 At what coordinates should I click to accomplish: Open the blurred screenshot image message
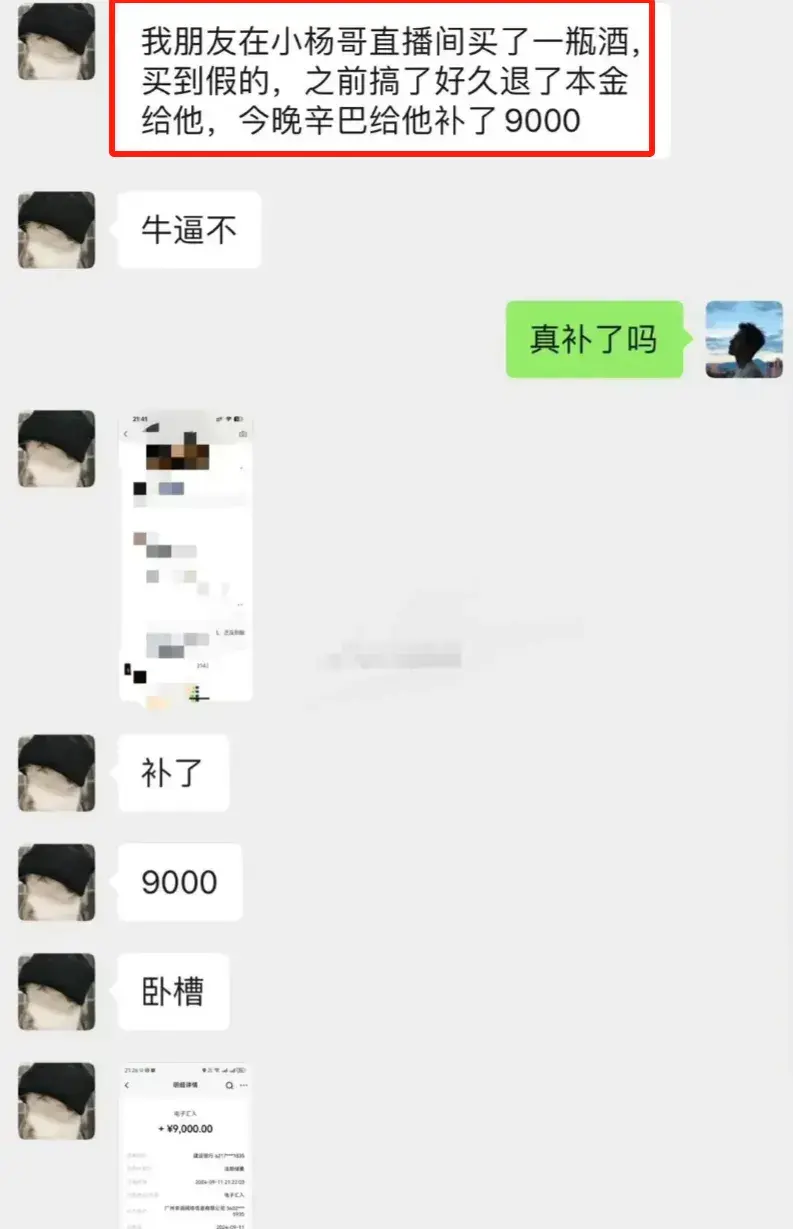tap(187, 558)
